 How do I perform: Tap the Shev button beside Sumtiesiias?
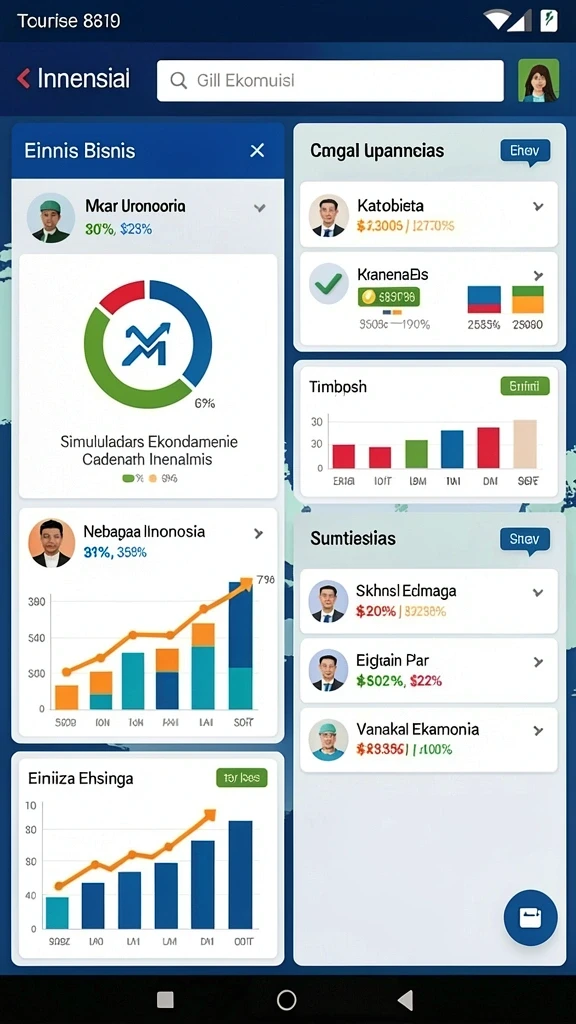click(525, 539)
